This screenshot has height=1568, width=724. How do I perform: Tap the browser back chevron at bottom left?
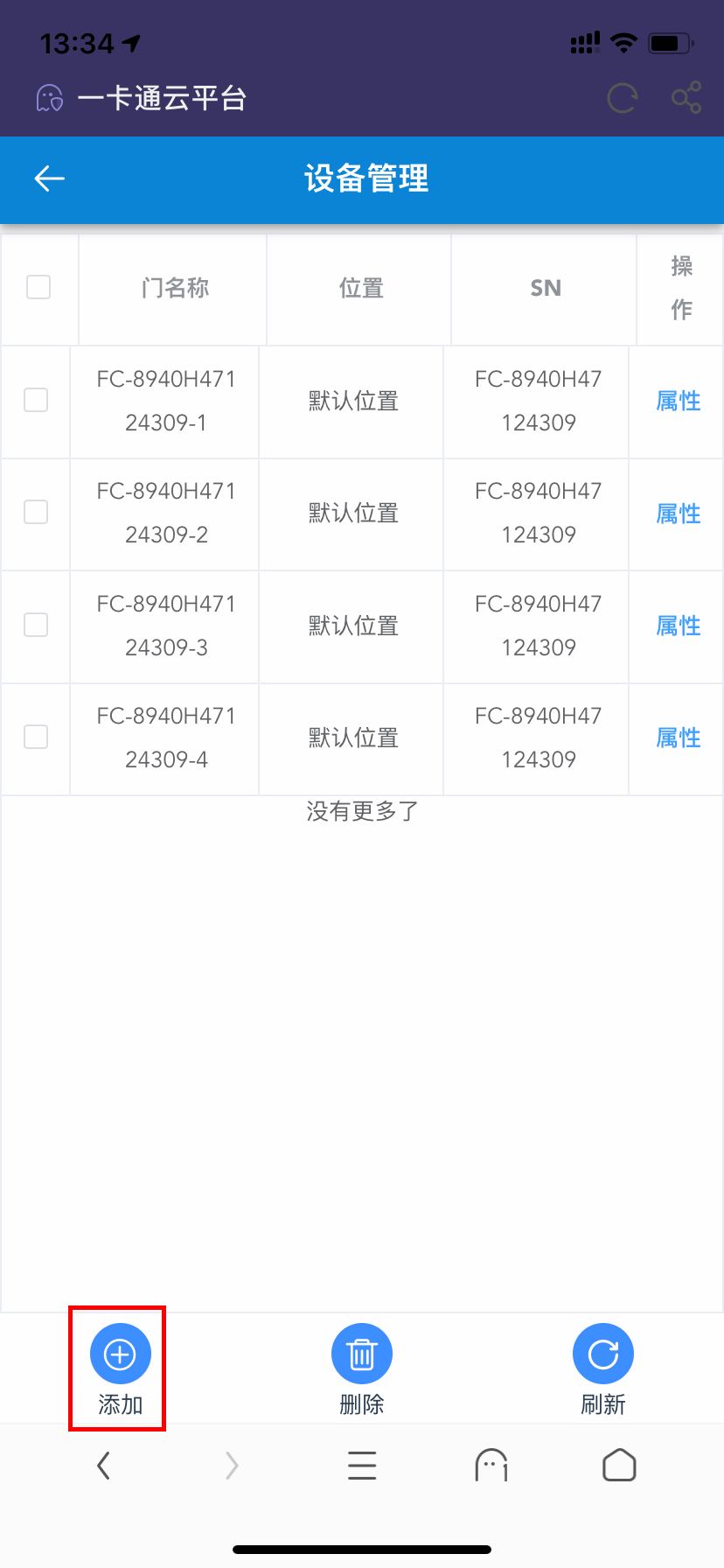103,1465
